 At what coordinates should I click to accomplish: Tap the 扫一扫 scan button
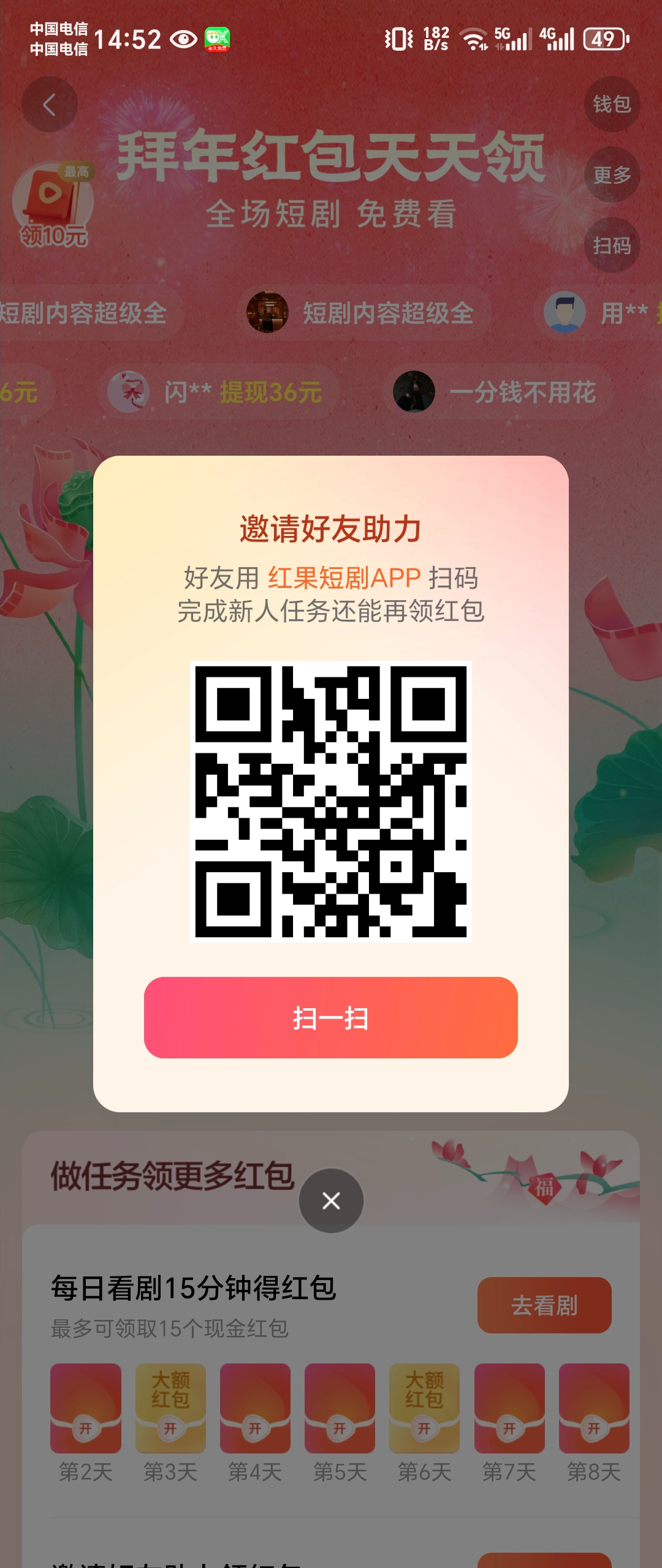pyautogui.click(x=331, y=1017)
